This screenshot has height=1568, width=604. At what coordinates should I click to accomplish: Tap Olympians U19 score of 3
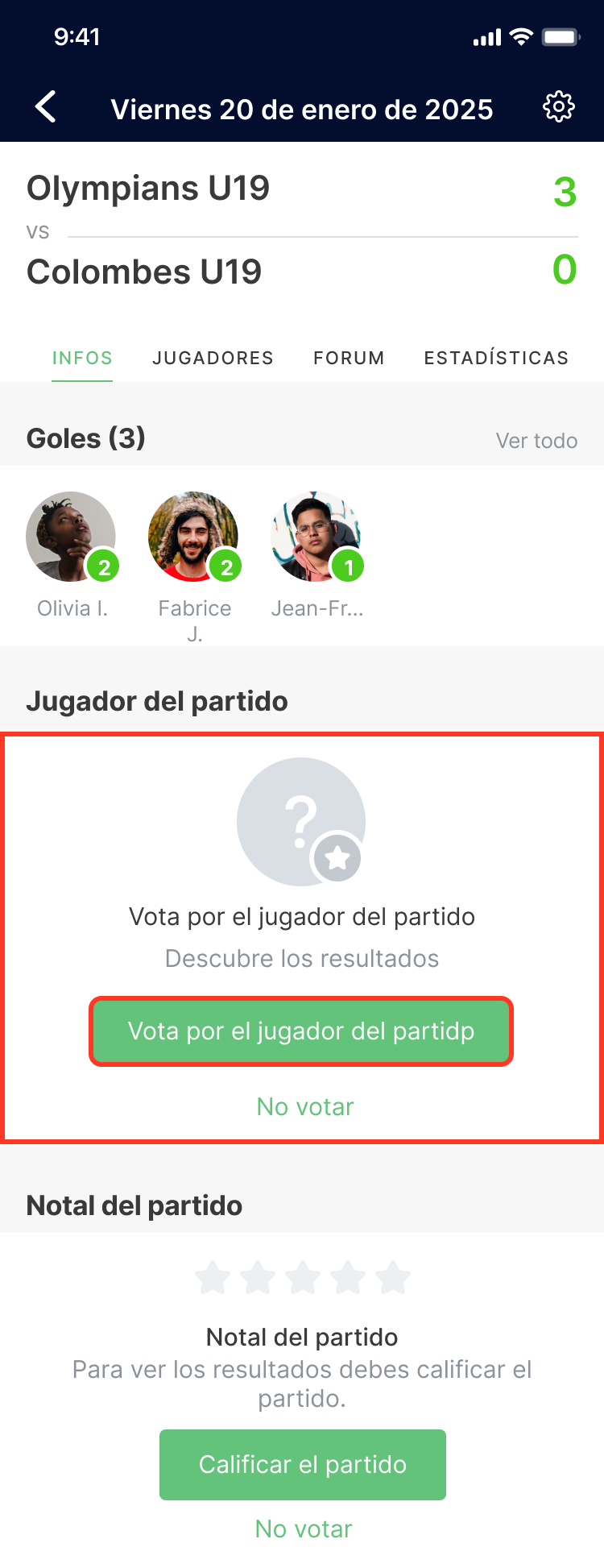[x=566, y=189]
